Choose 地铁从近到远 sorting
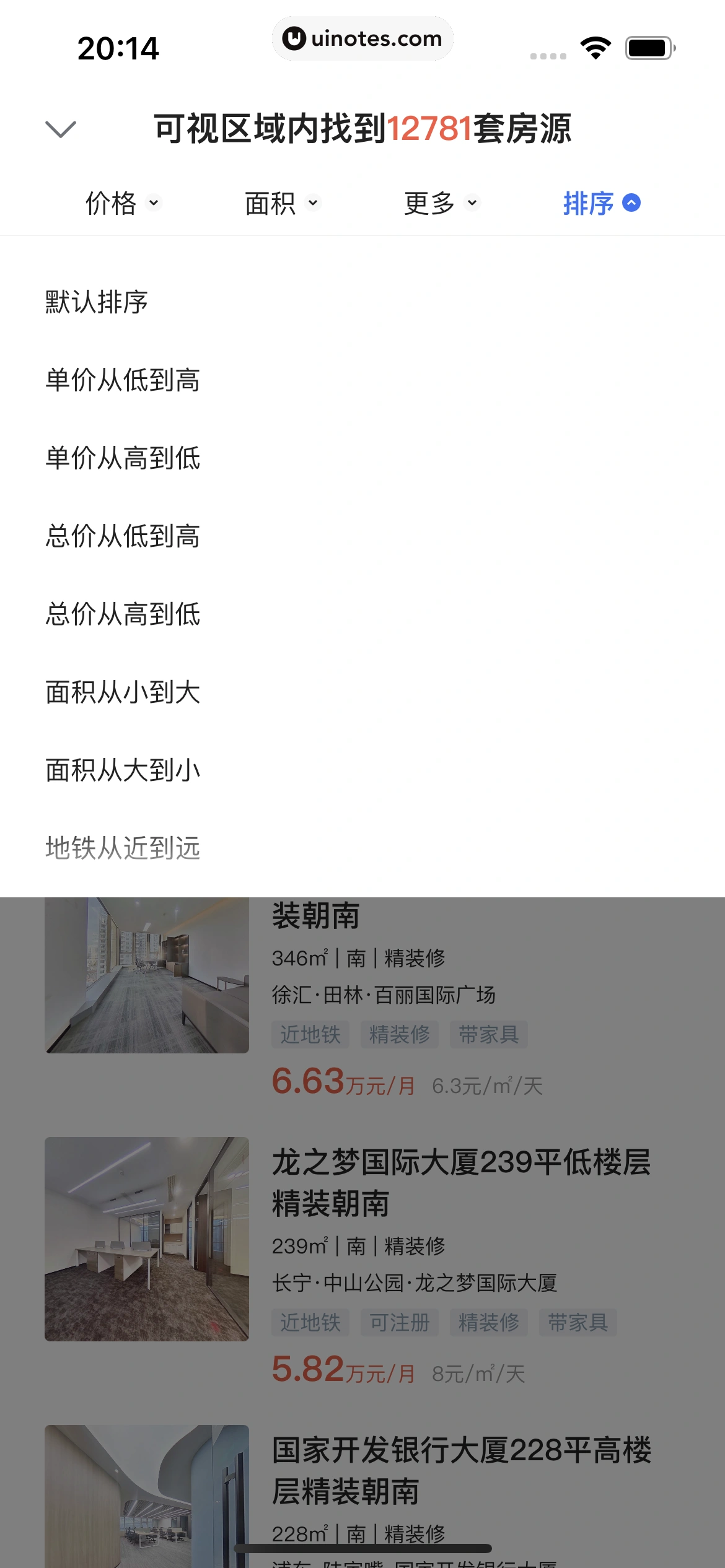The height and width of the screenshot is (1568, 725). [x=123, y=848]
